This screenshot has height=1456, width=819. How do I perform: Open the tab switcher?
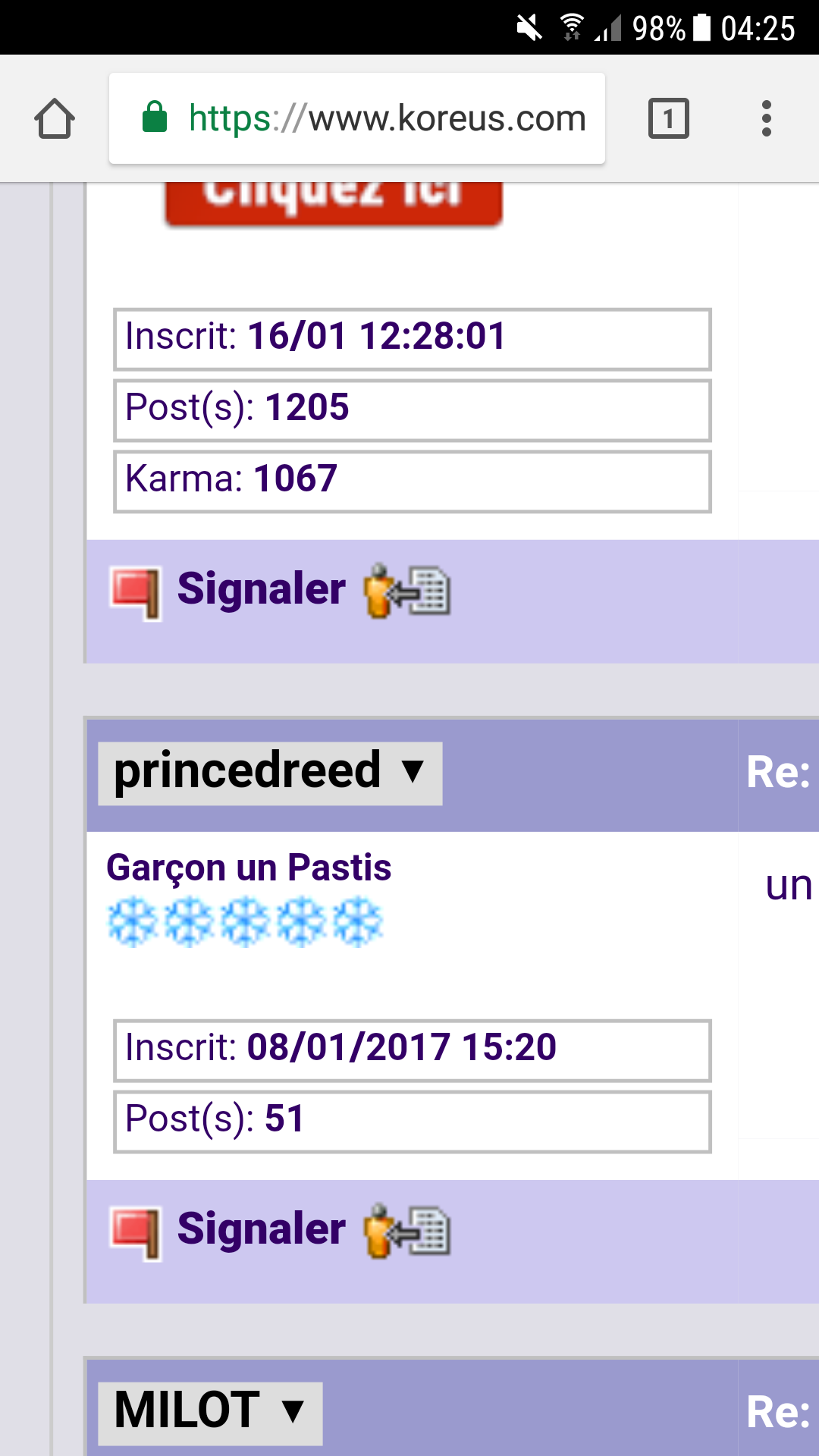[x=668, y=119]
